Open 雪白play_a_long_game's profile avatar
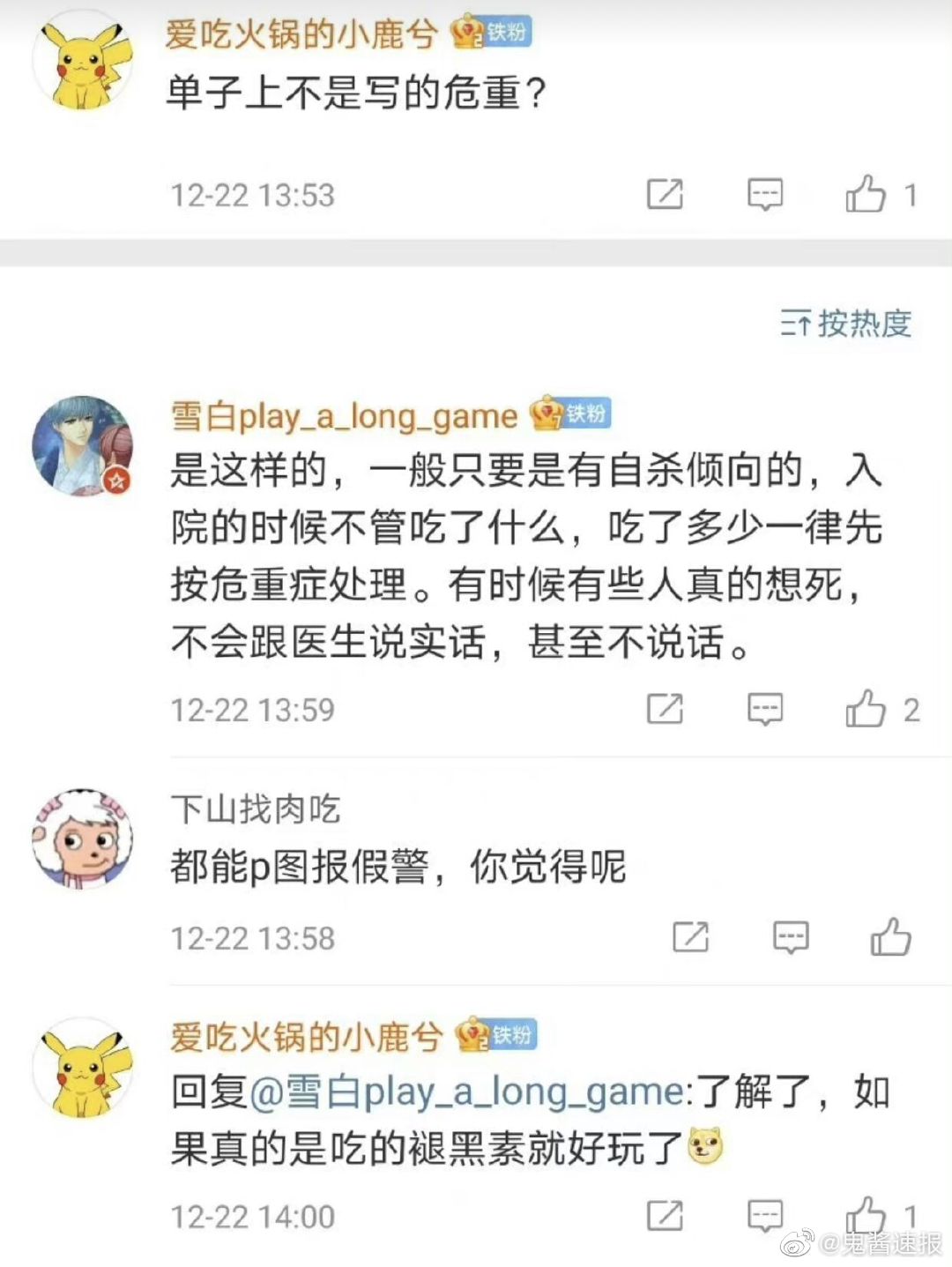952x1267 pixels. [82, 445]
